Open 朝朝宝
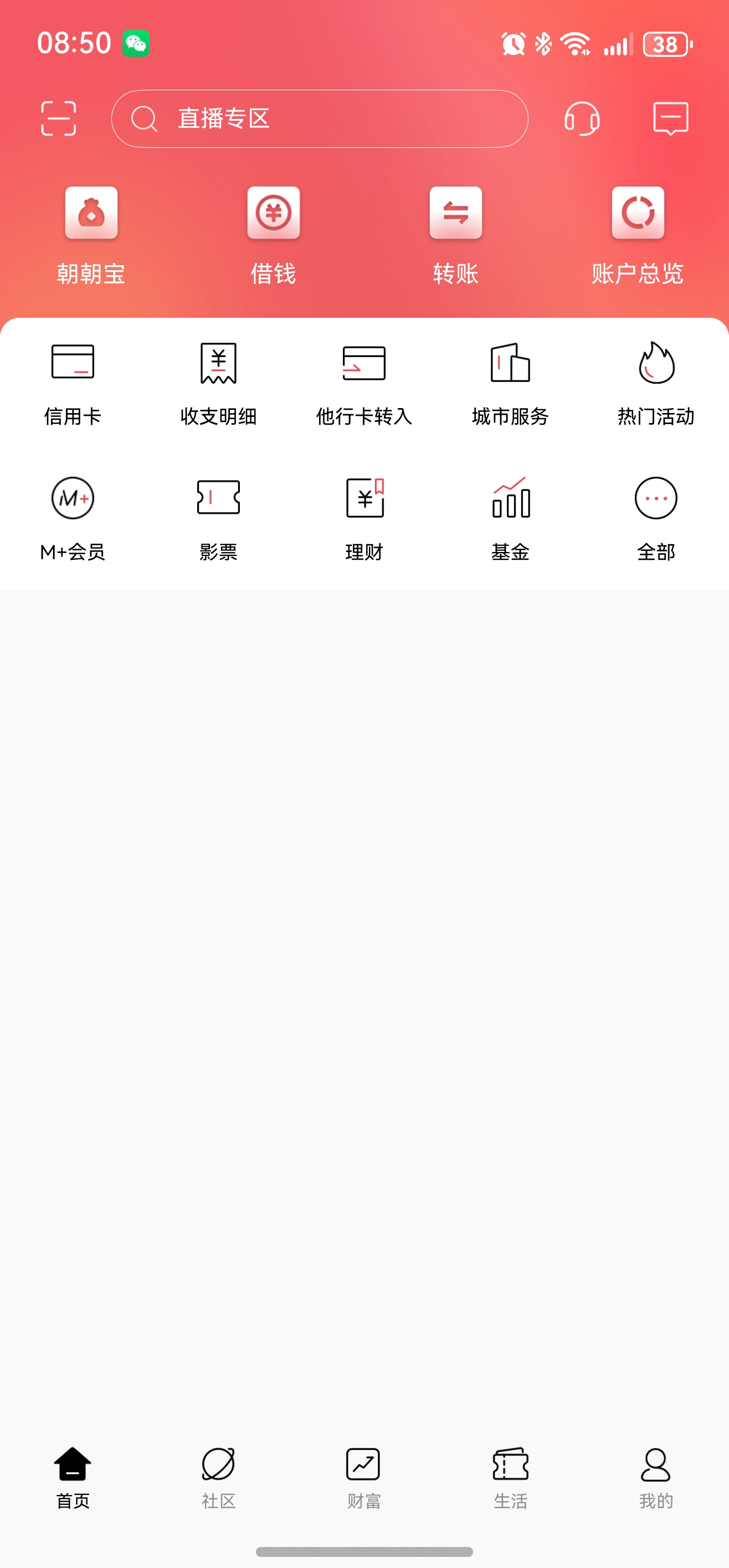 pyautogui.click(x=91, y=234)
